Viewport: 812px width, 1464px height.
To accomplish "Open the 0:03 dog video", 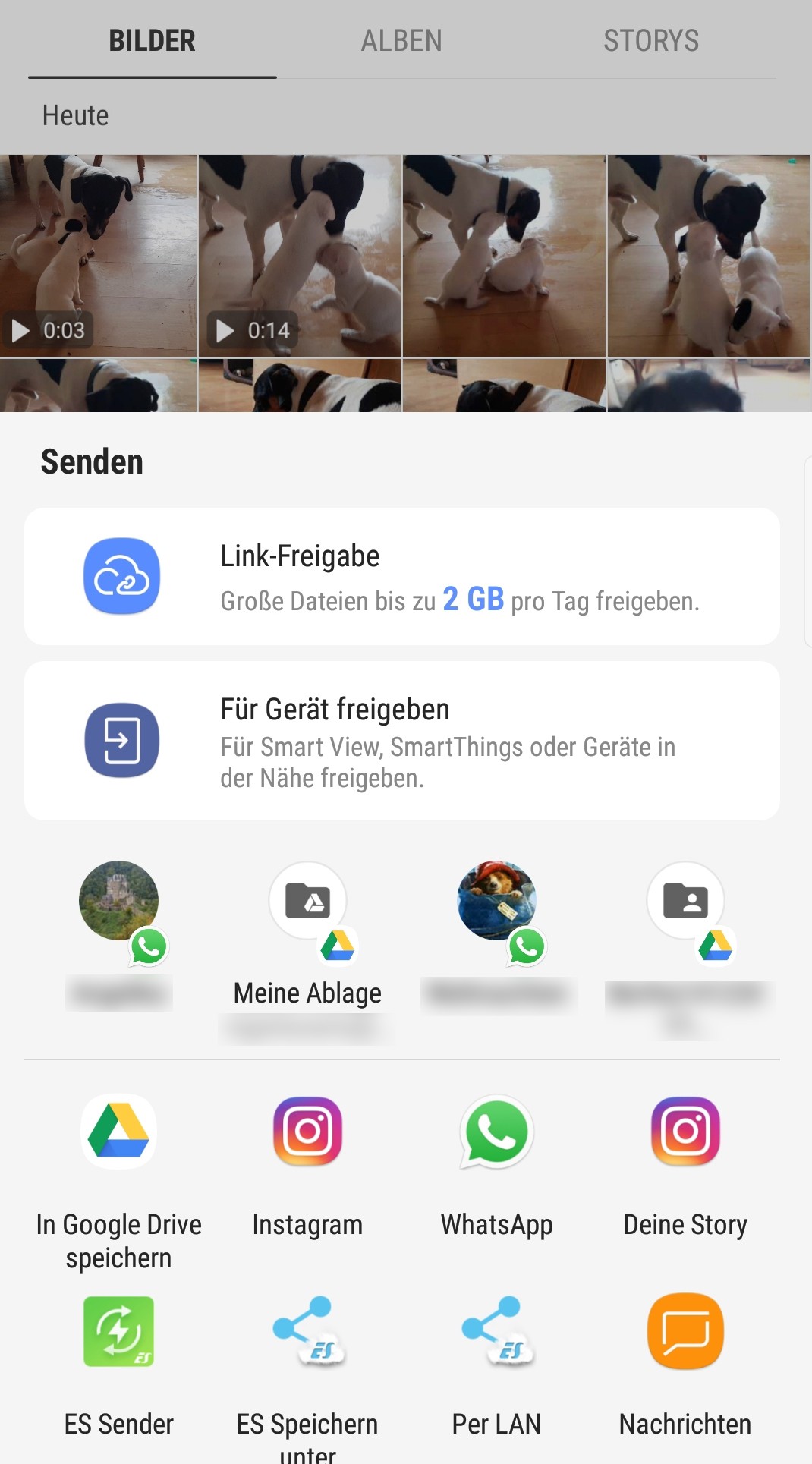I will [x=98, y=255].
